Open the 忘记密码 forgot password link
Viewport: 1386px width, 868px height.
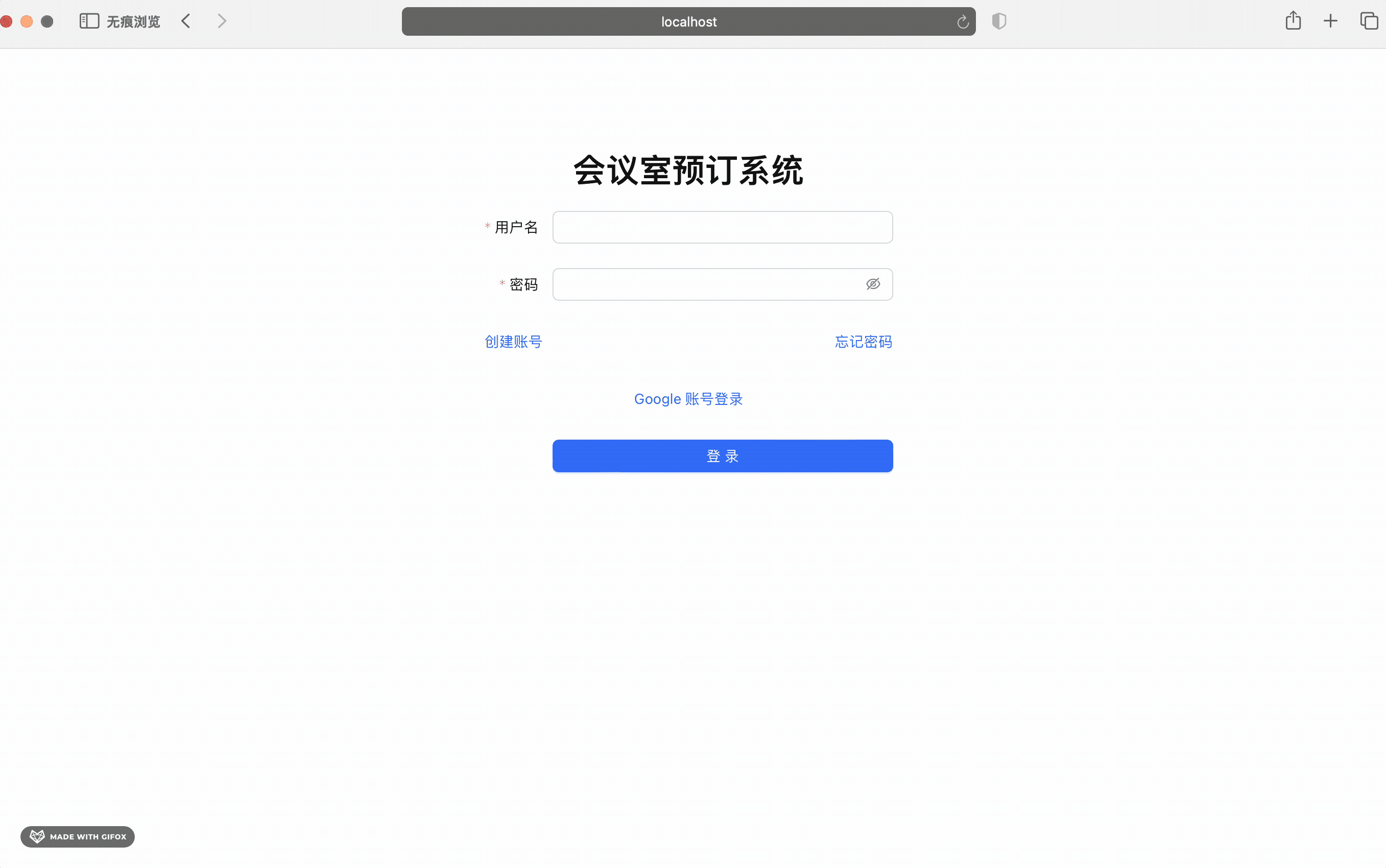863,342
